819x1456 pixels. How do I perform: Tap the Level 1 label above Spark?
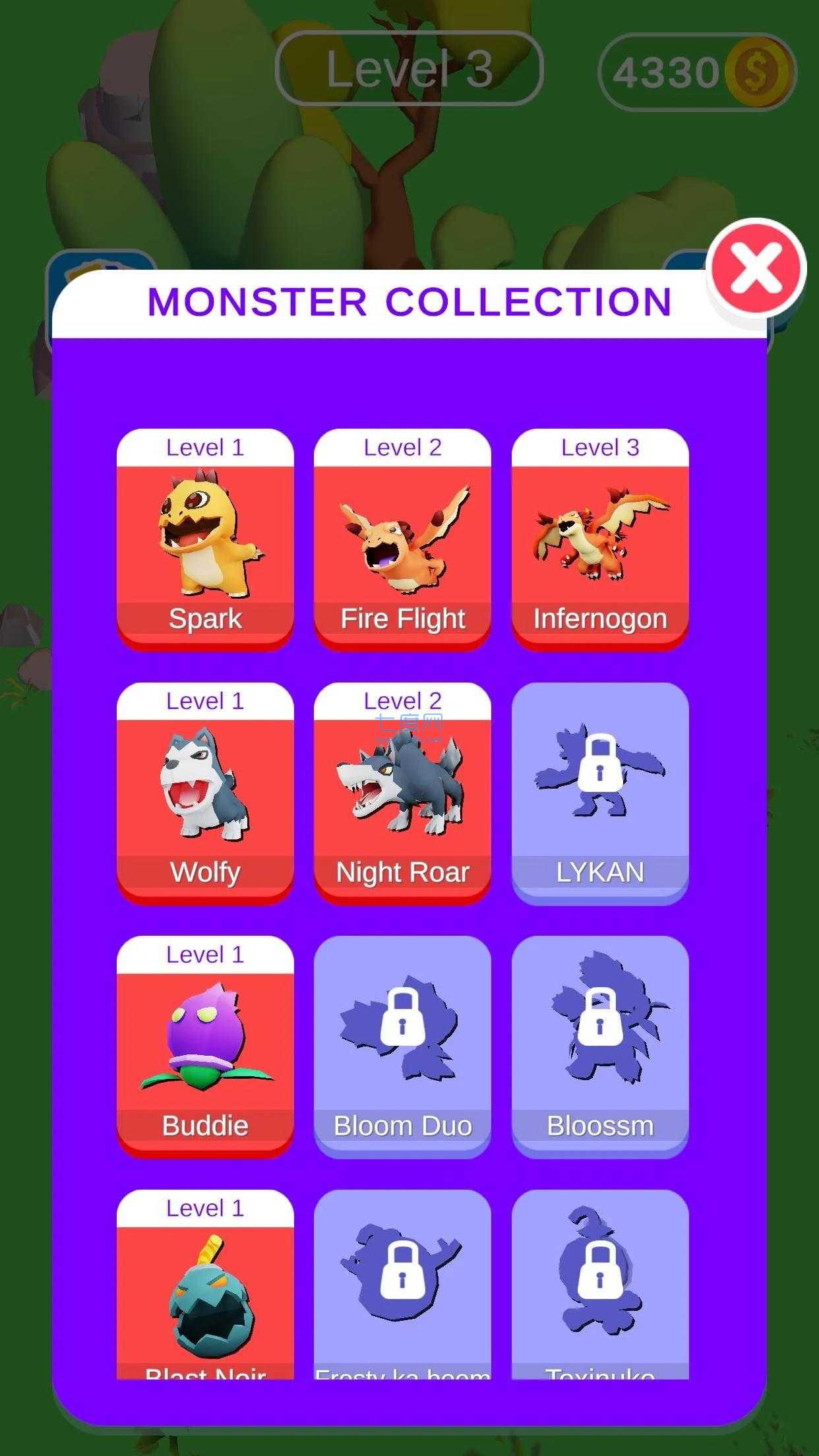pyautogui.click(x=205, y=446)
